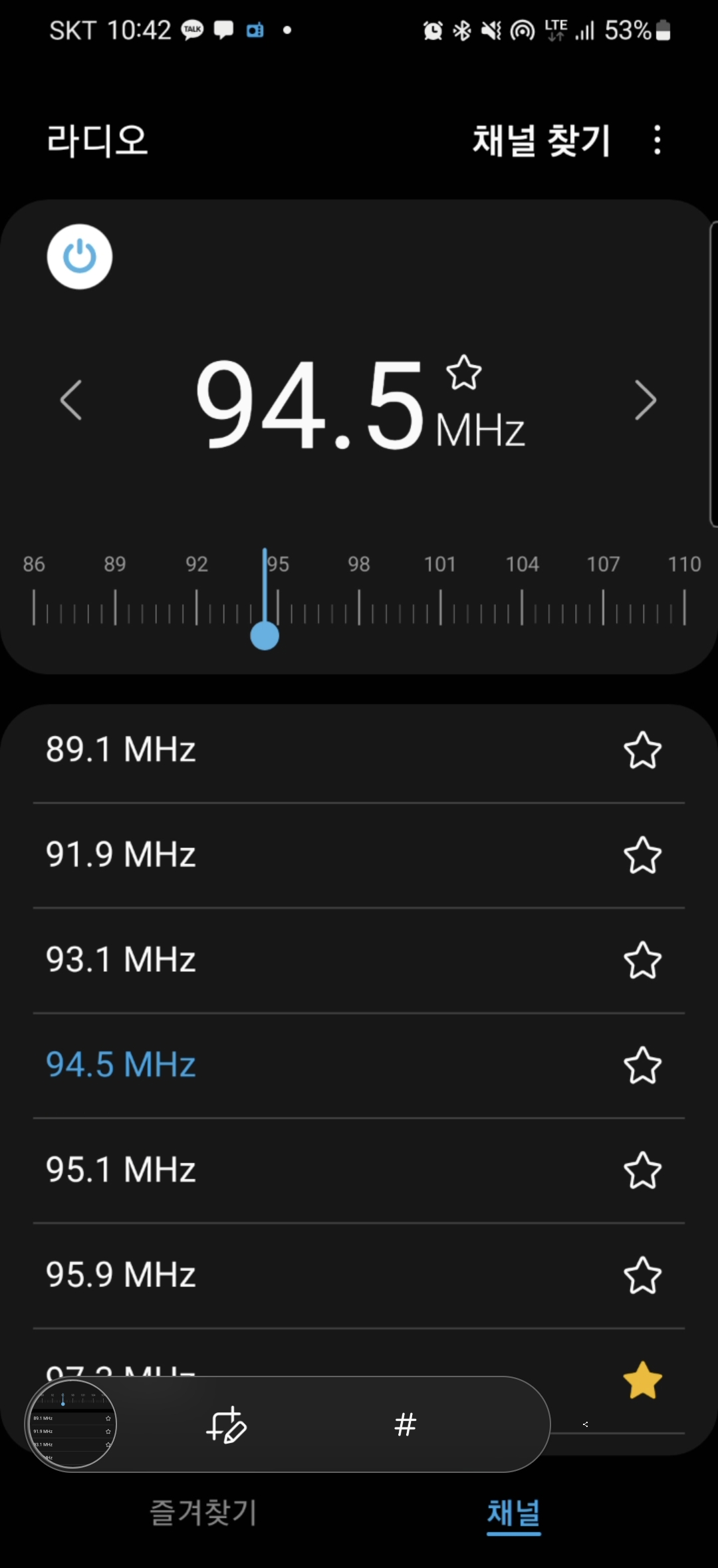Favorite the current 94.5 MHz star near frequency display
This screenshot has height=1568, width=718.
(463, 372)
